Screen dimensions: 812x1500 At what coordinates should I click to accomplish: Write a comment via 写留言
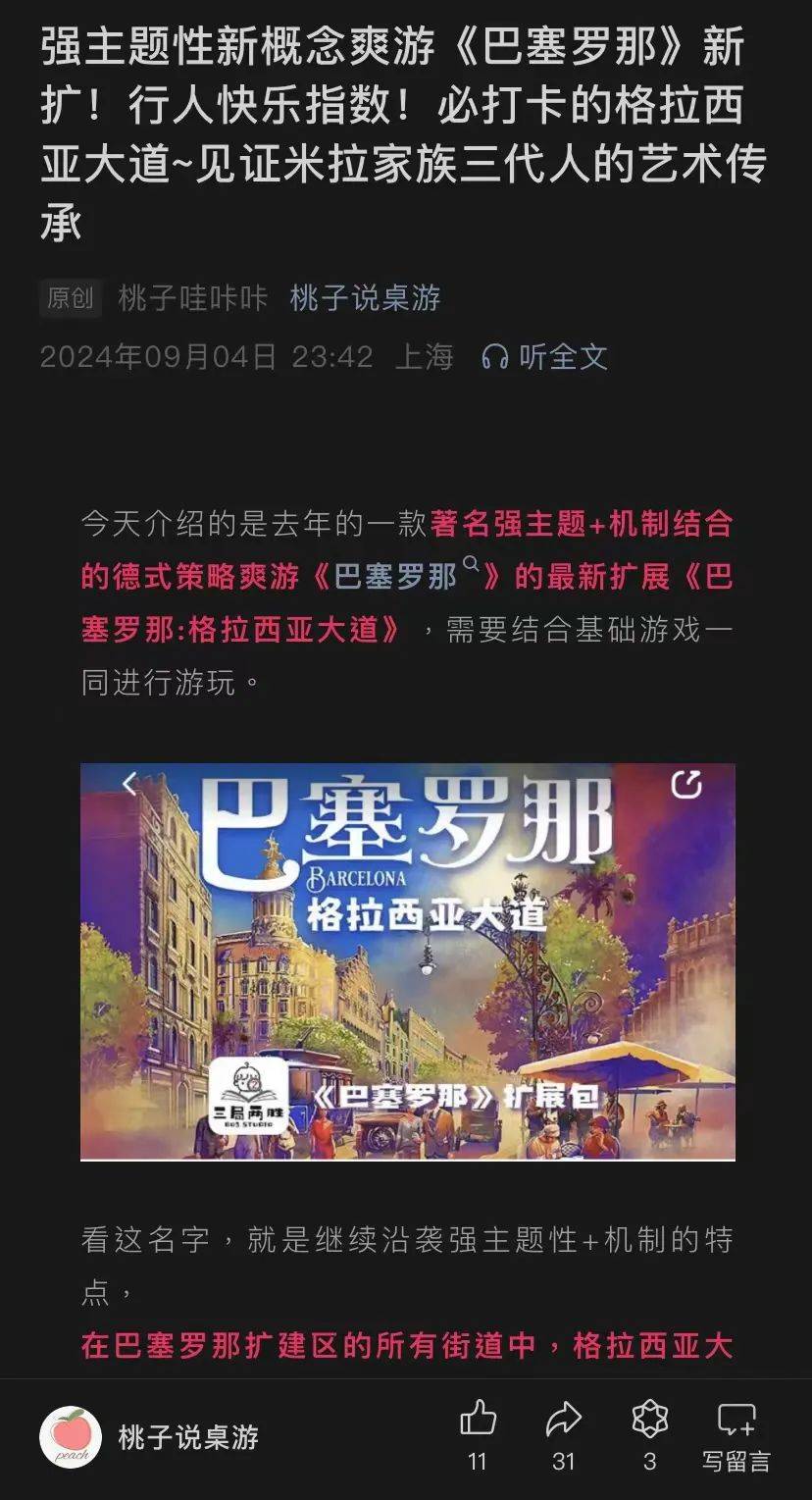[x=736, y=1434]
